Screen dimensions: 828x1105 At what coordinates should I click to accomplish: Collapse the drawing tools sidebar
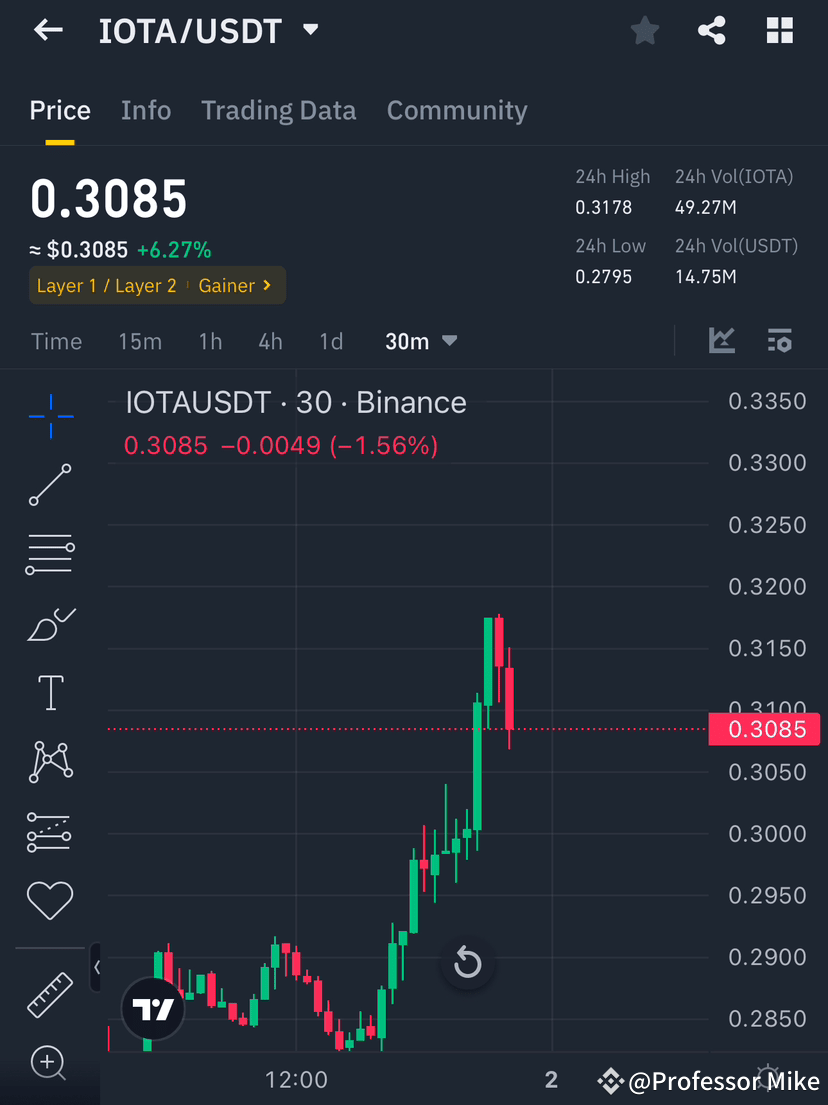(x=97, y=968)
